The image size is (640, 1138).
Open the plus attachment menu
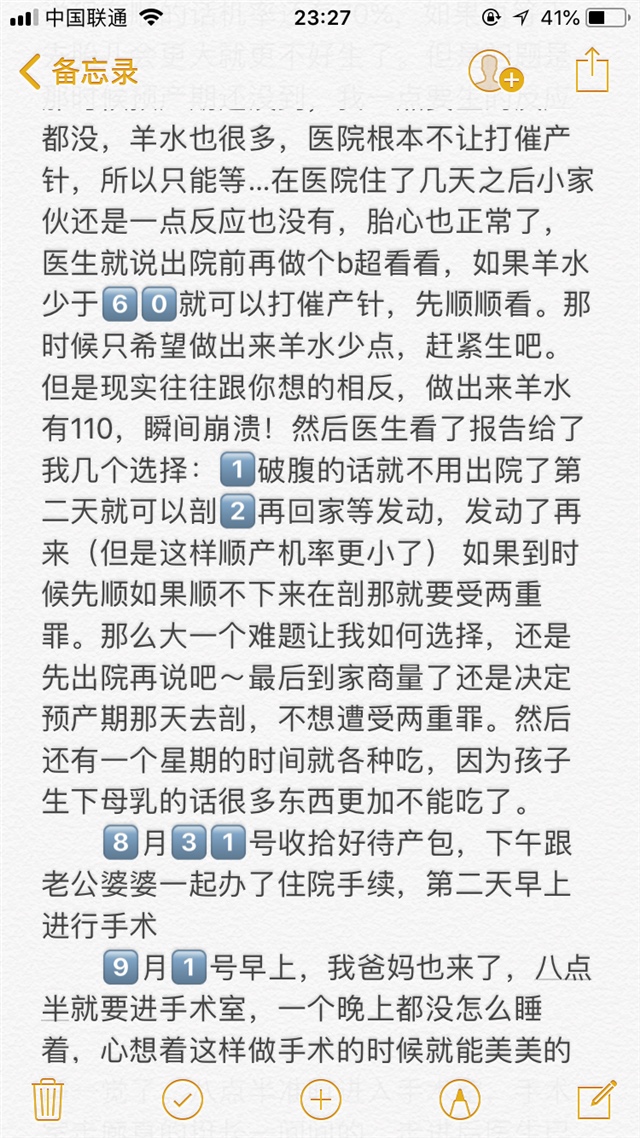coord(320,1098)
